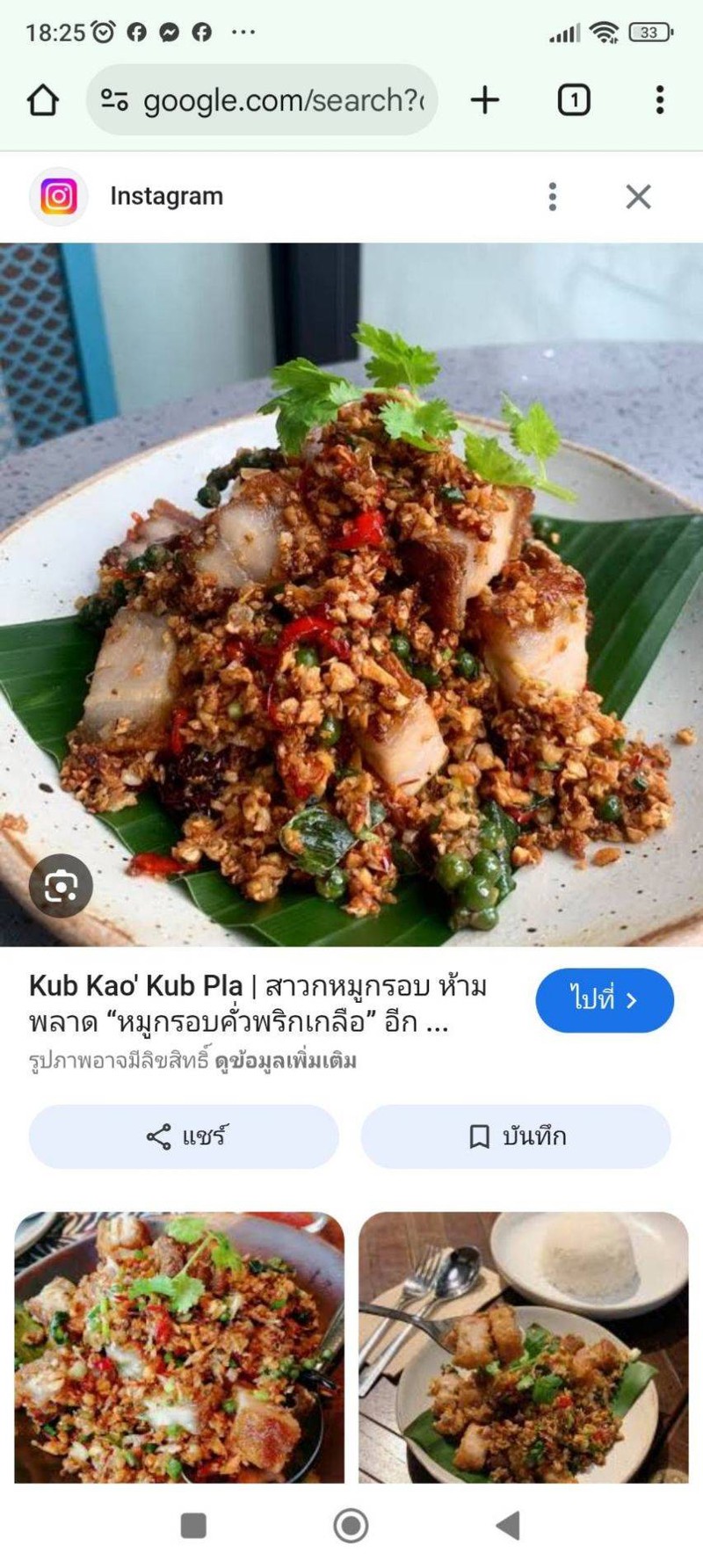Tap the system back button
The width and height of the screenshot is (703, 1568).
509,1526
